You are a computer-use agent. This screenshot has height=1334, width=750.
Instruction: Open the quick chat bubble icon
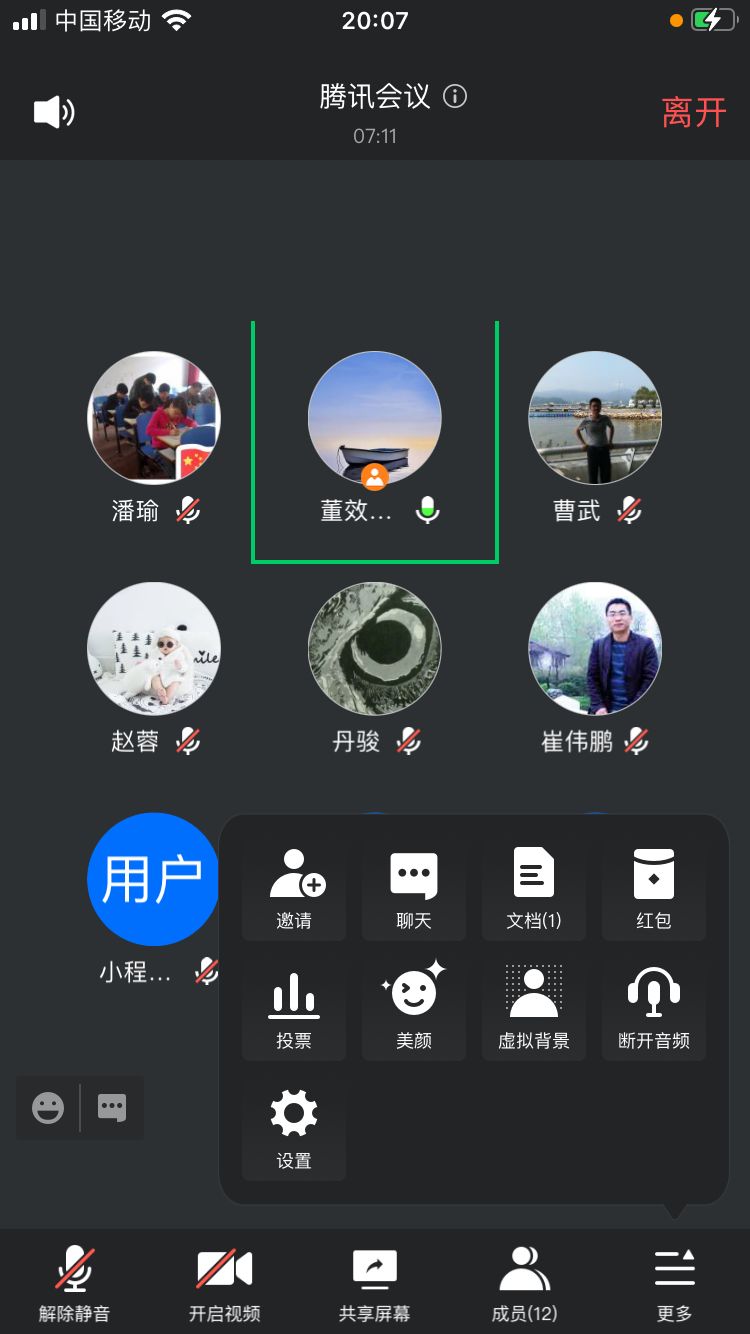tap(112, 1108)
